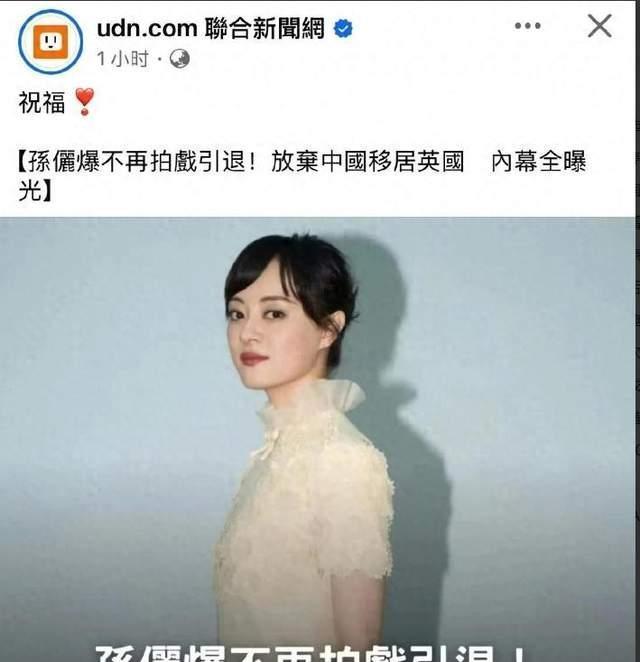Open the udn.com page avatar

click(50, 42)
